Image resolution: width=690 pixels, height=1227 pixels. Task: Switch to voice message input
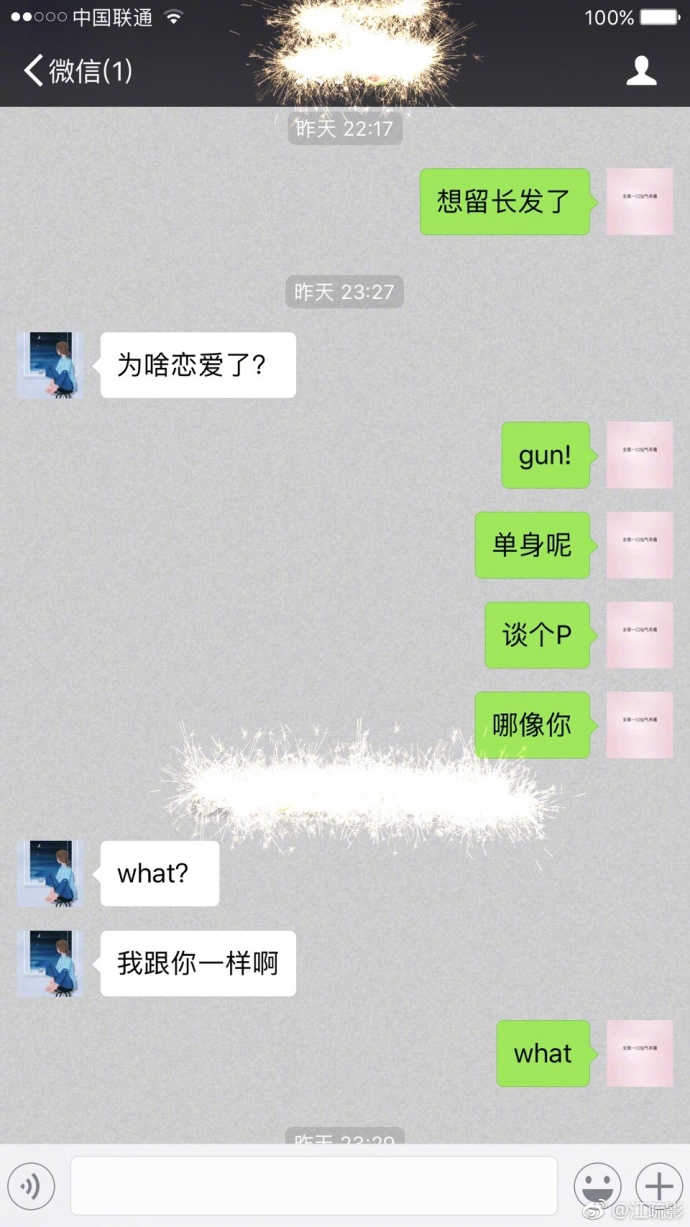pyautogui.click(x=31, y=1187)
